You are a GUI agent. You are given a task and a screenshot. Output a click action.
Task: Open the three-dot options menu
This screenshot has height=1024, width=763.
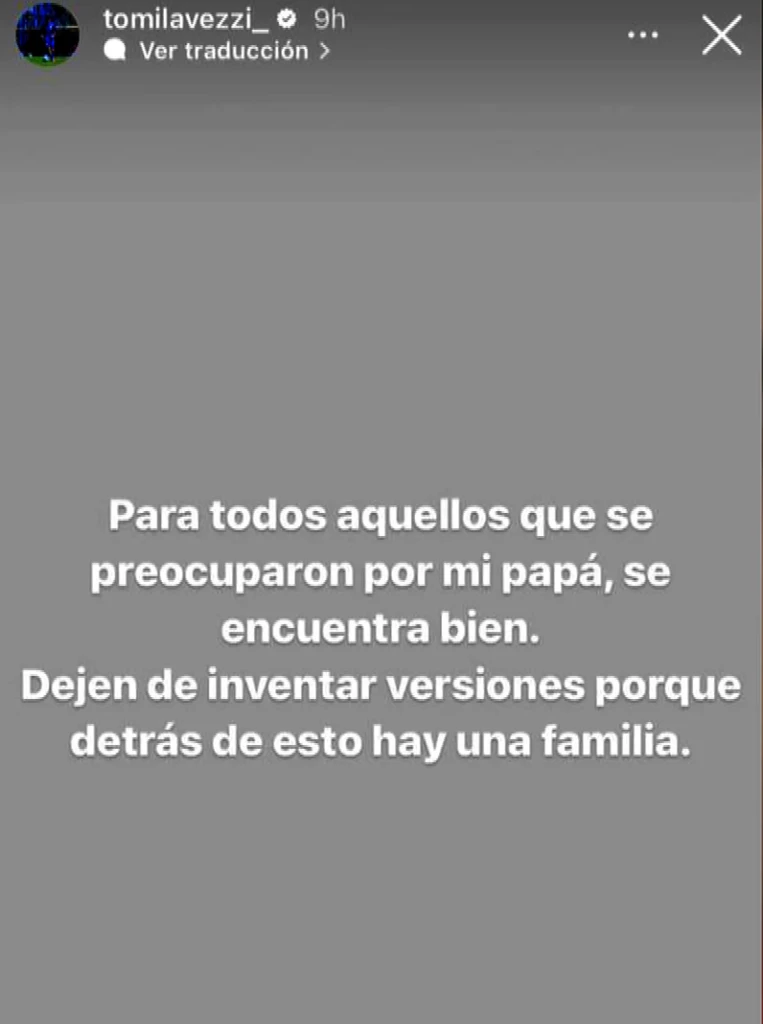pos(643,35)
